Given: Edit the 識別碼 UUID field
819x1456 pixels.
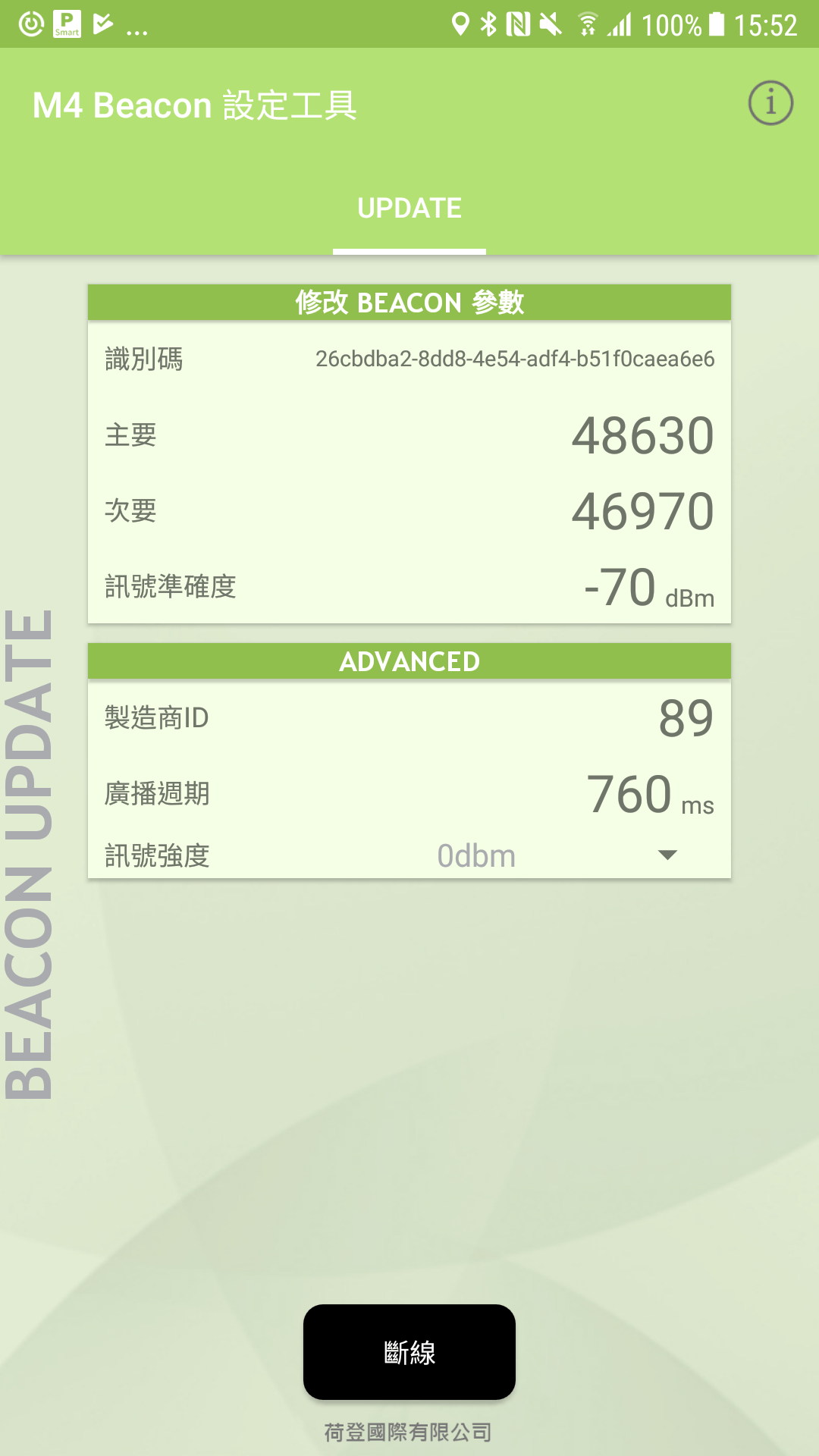Looking at the screenshot, I should 515,359.
